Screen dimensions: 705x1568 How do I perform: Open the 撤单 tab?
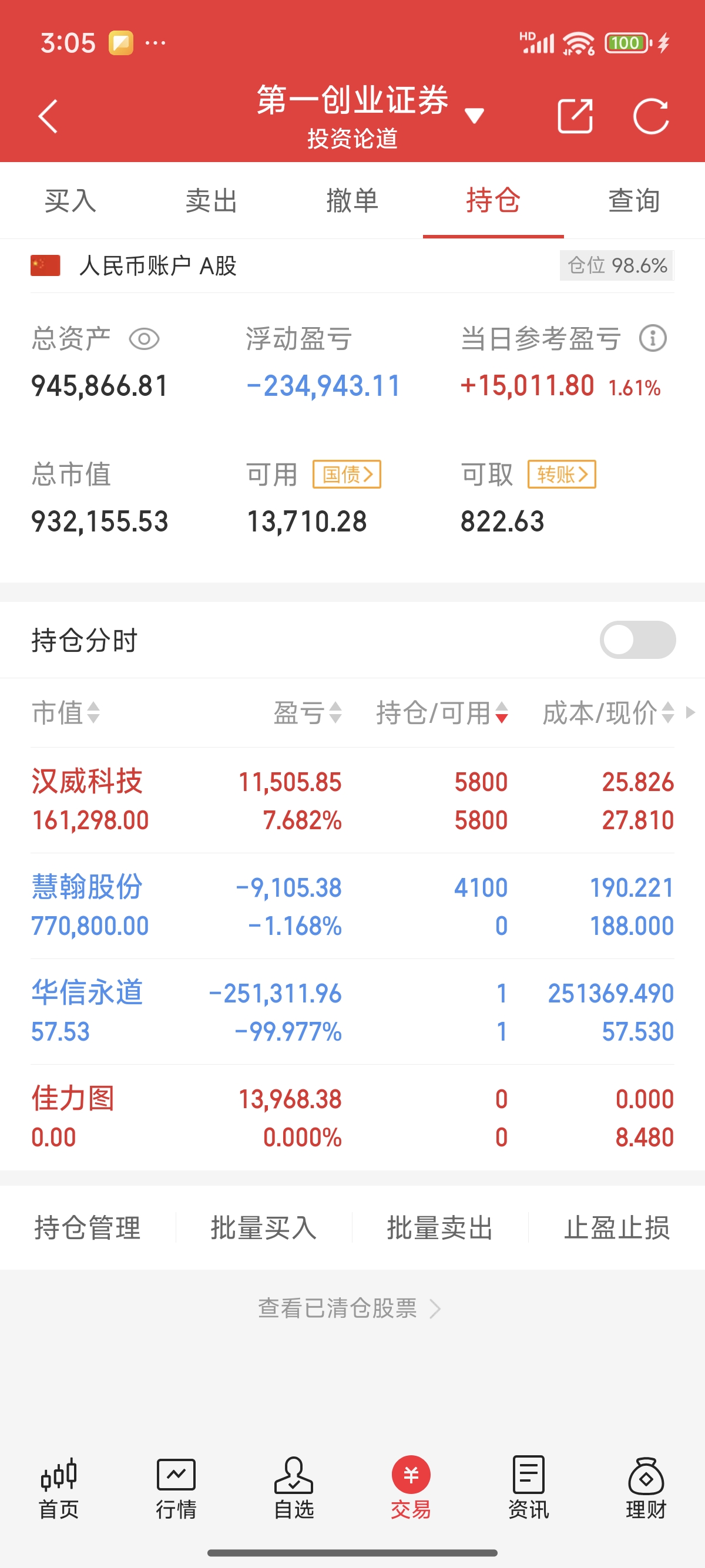click(x=352, y=200)
